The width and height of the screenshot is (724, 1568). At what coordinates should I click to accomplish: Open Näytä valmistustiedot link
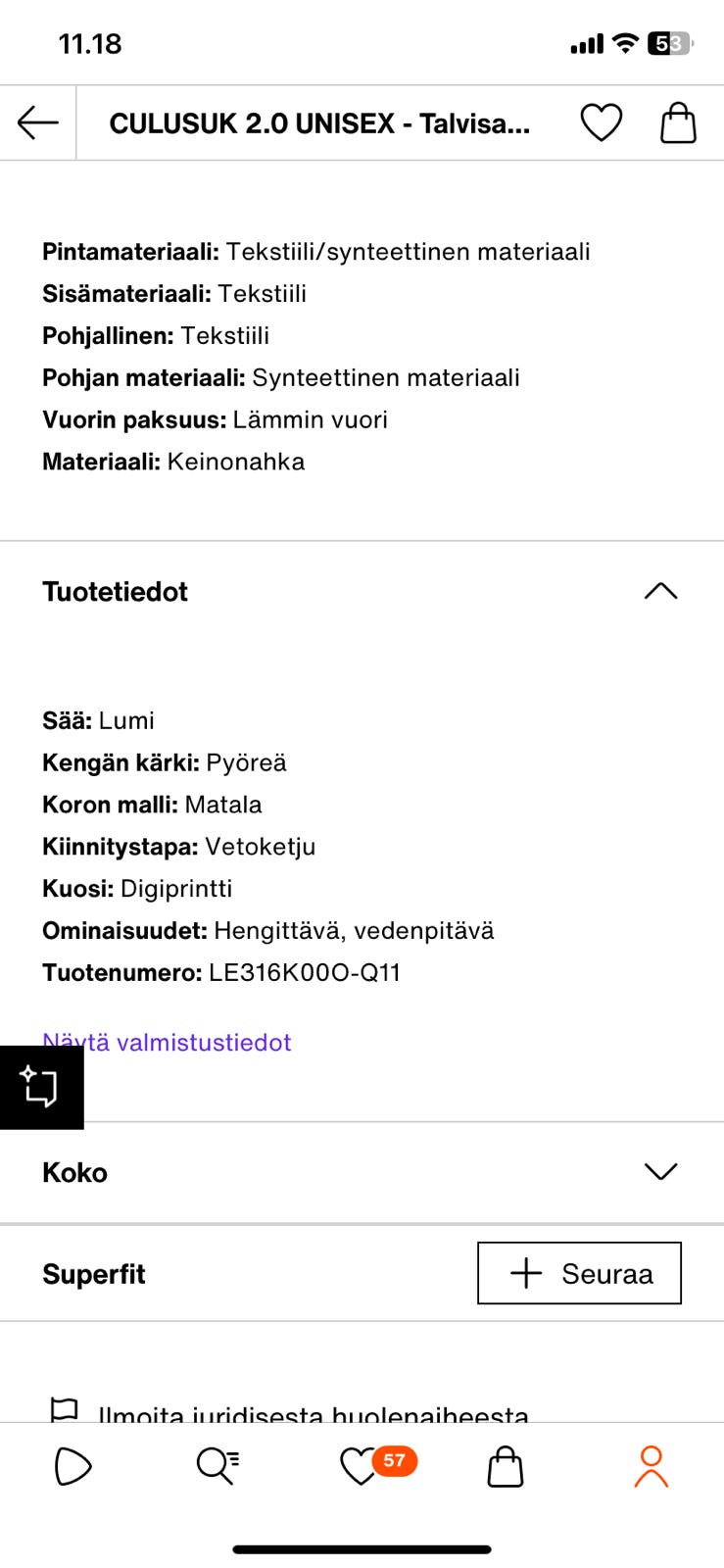pos(166,1042)
